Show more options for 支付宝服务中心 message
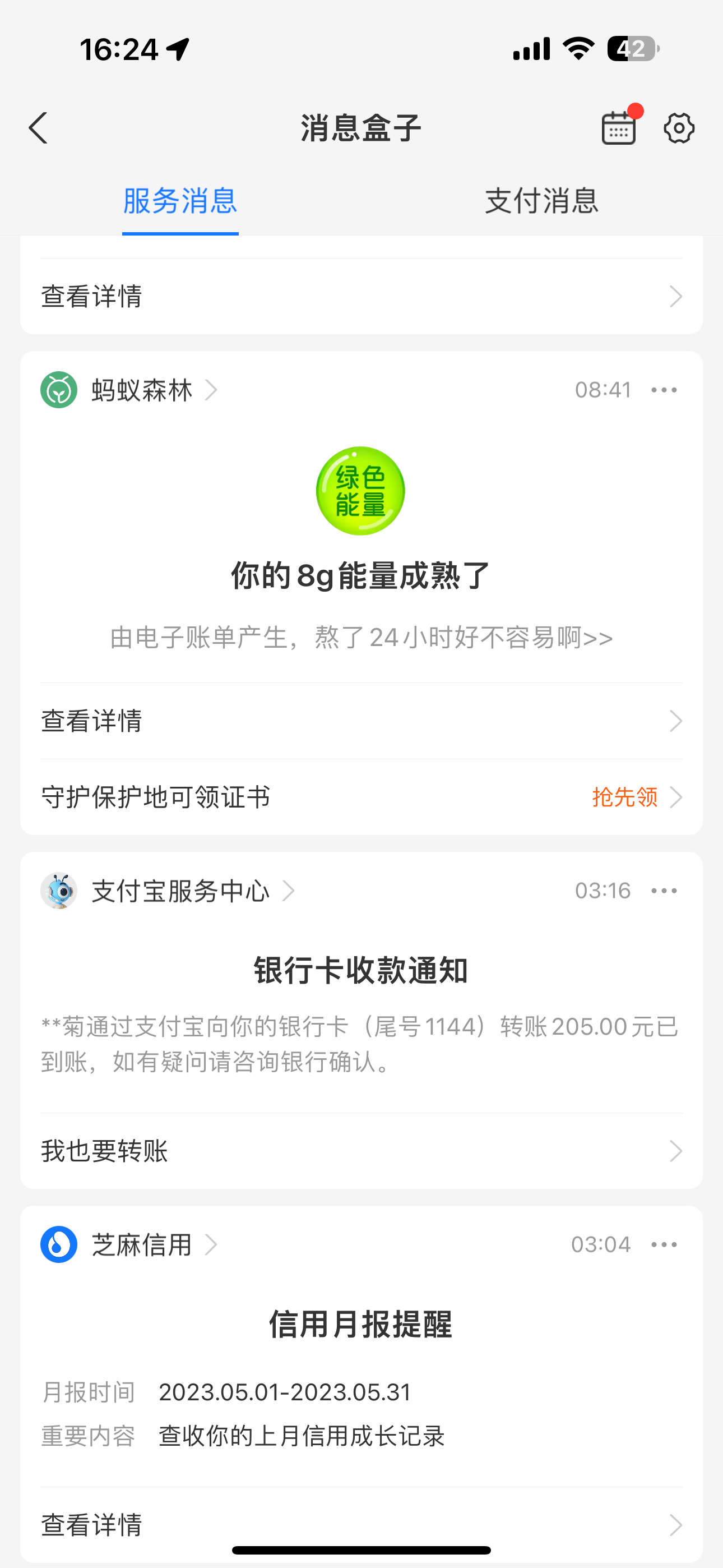 click(x=664, y=891)
